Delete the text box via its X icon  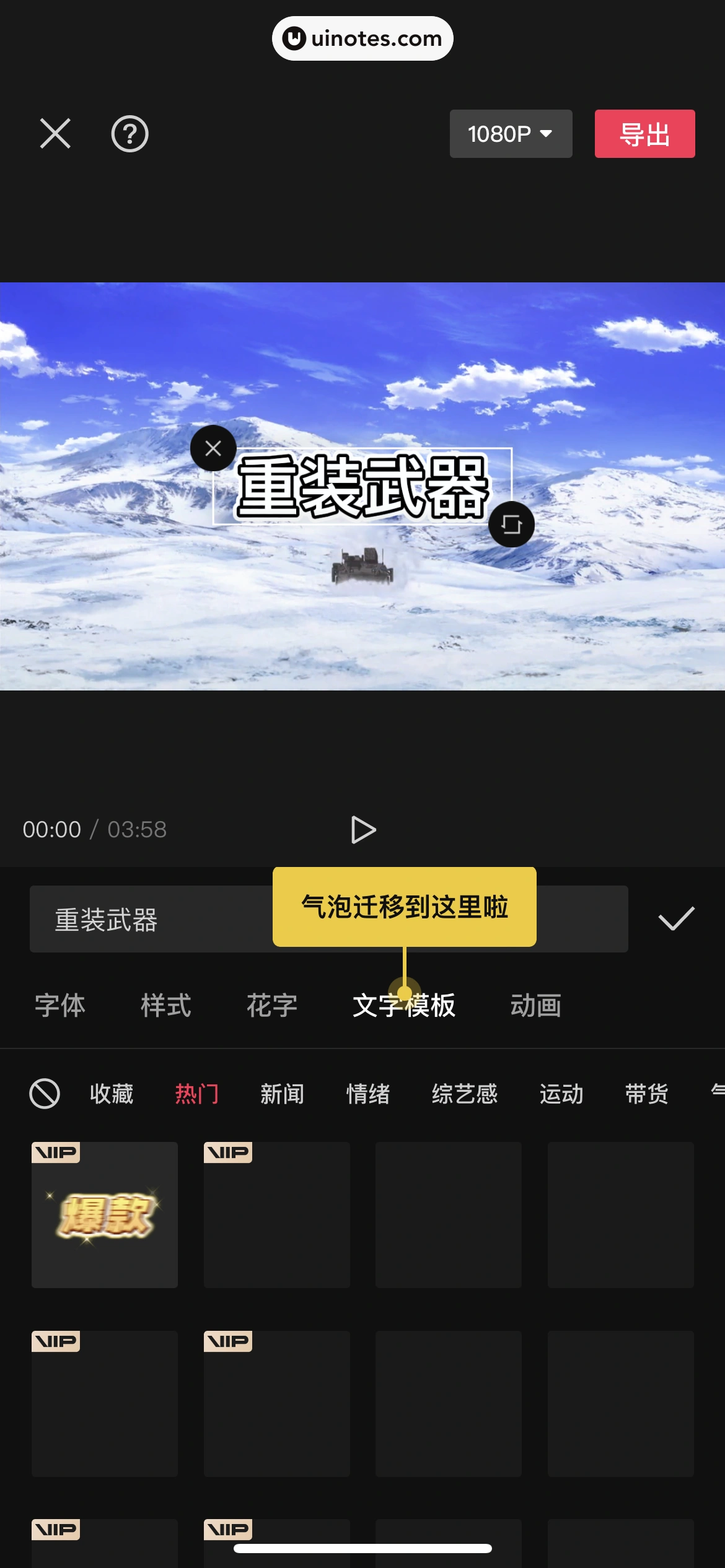coord(213,448)
